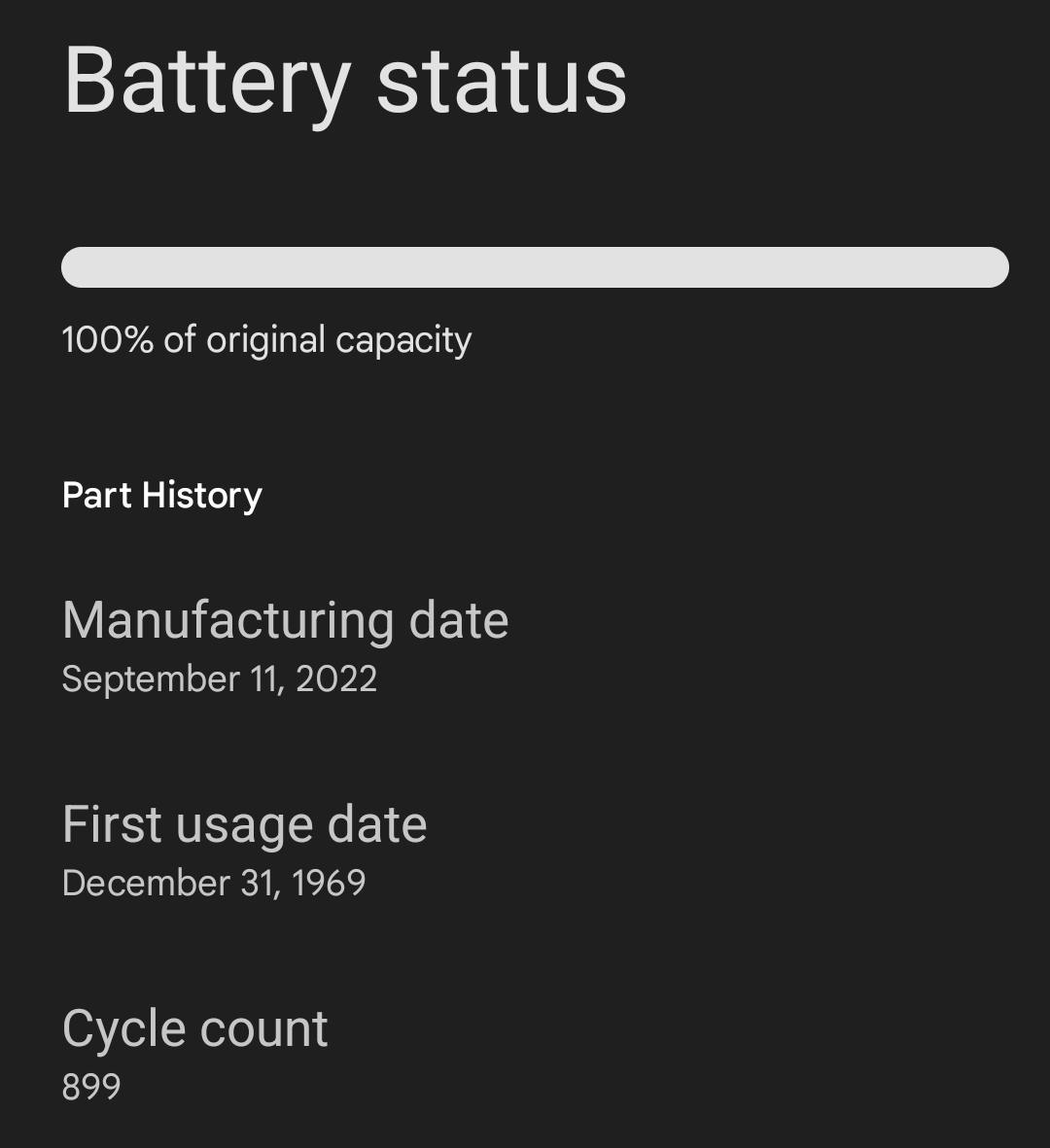The height and width of the screenshot is (1148, 1050).
Task: Click the September 11, 2022 date value
Action: [220, 678]
